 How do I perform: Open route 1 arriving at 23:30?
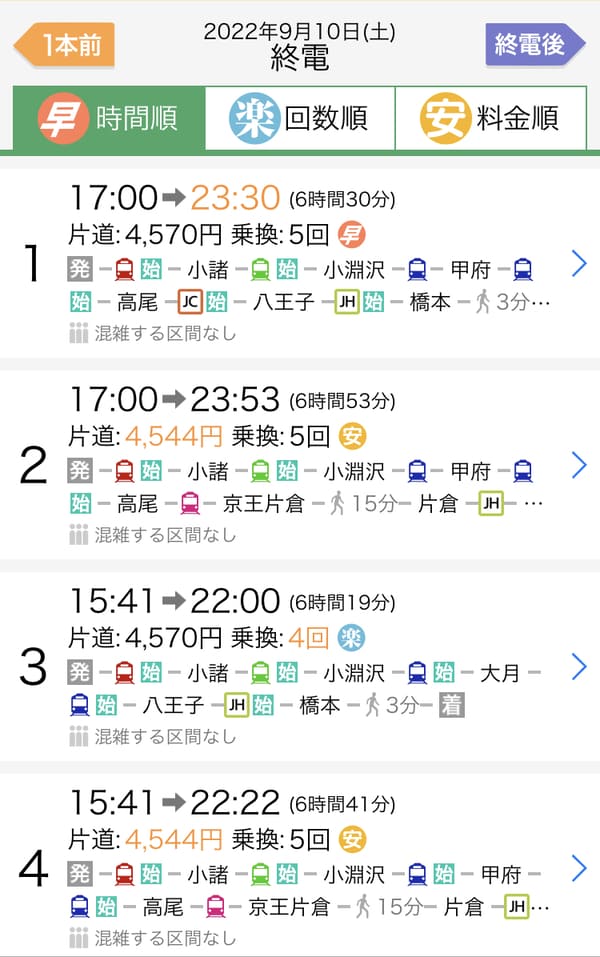[x=300, y=264]
